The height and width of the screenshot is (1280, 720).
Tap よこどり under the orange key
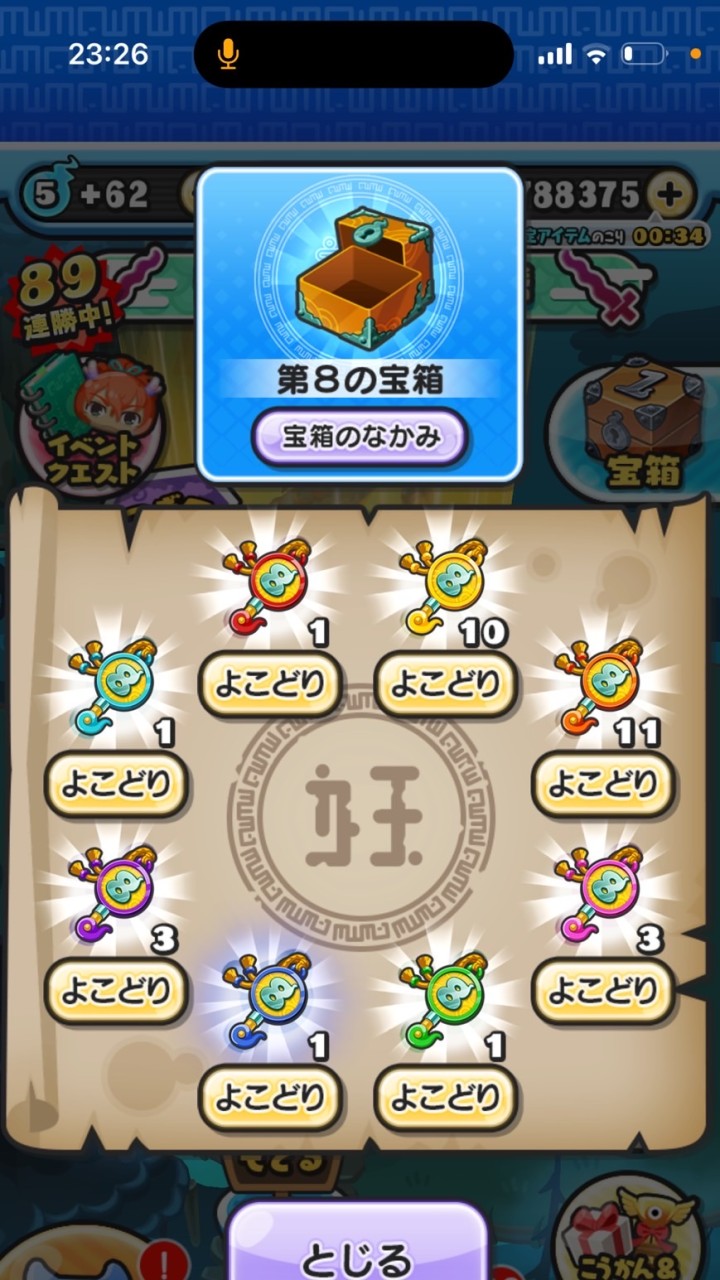point(603,785)
